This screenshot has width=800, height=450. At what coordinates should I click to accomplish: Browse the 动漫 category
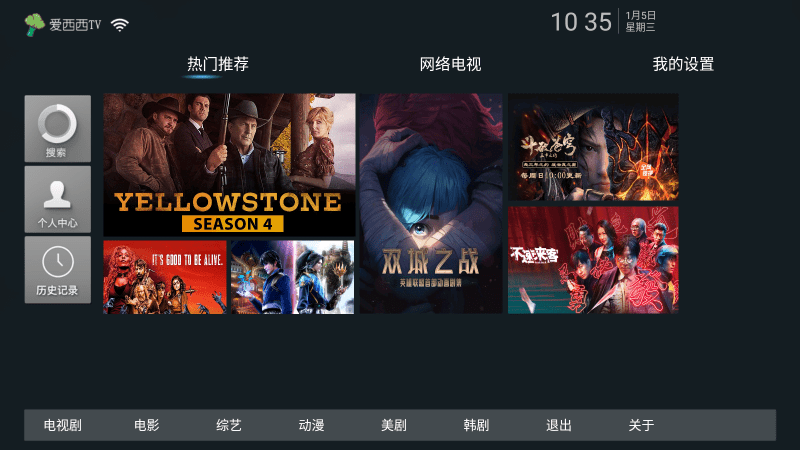click(311, 426)
